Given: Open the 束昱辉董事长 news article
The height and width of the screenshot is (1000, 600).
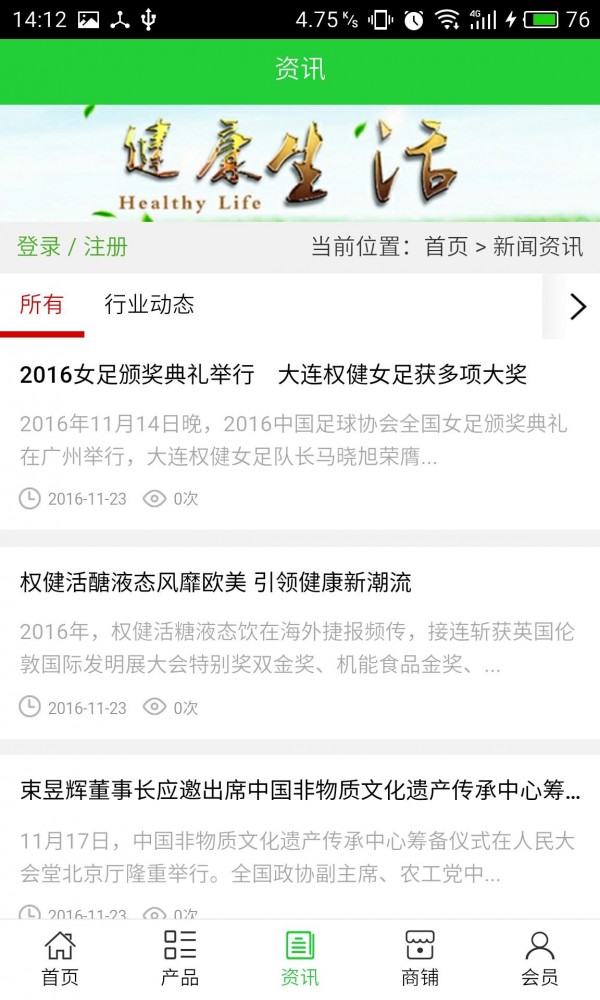Looking at the screenshot, I should (x=300, y=791).
